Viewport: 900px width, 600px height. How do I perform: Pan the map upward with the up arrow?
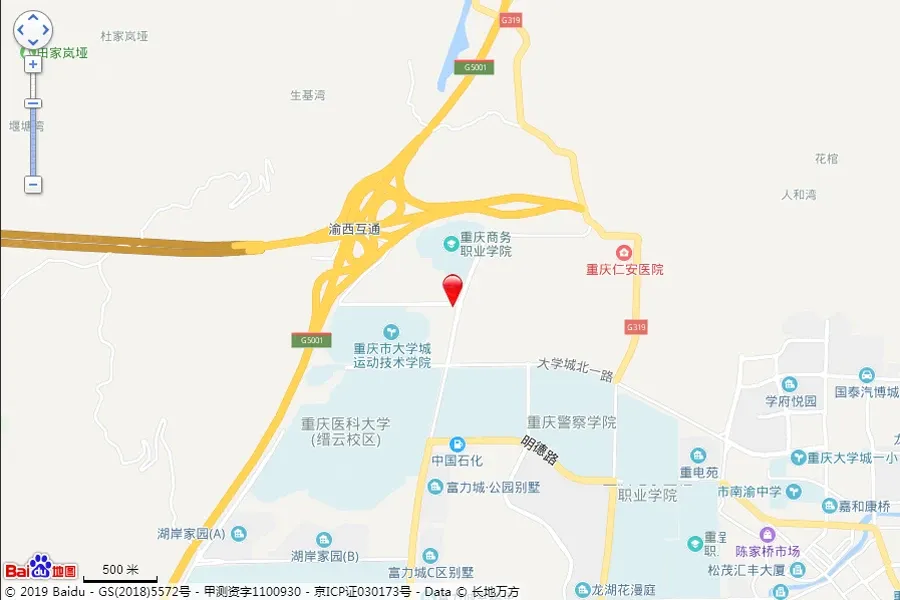tap(33, 19)
